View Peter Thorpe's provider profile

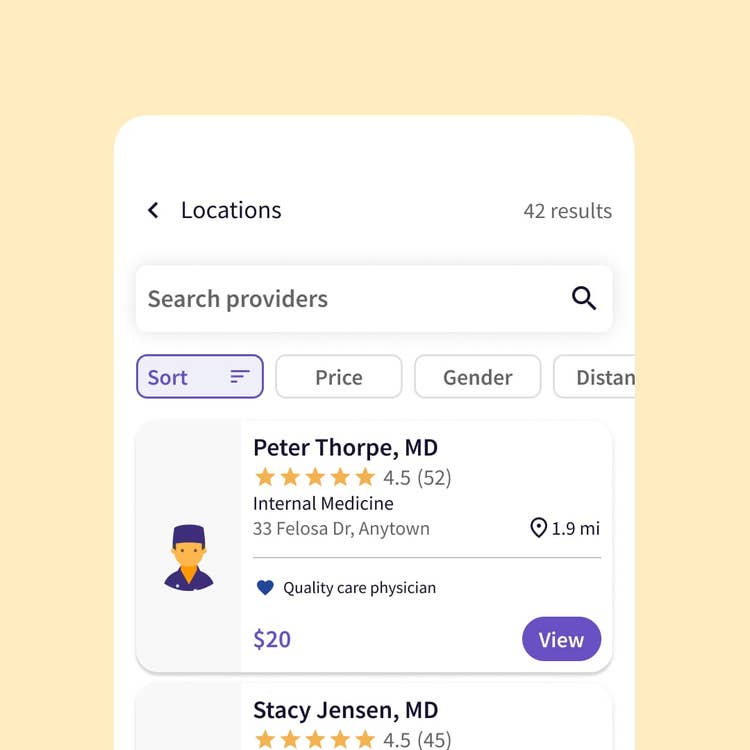click(561, 640)
